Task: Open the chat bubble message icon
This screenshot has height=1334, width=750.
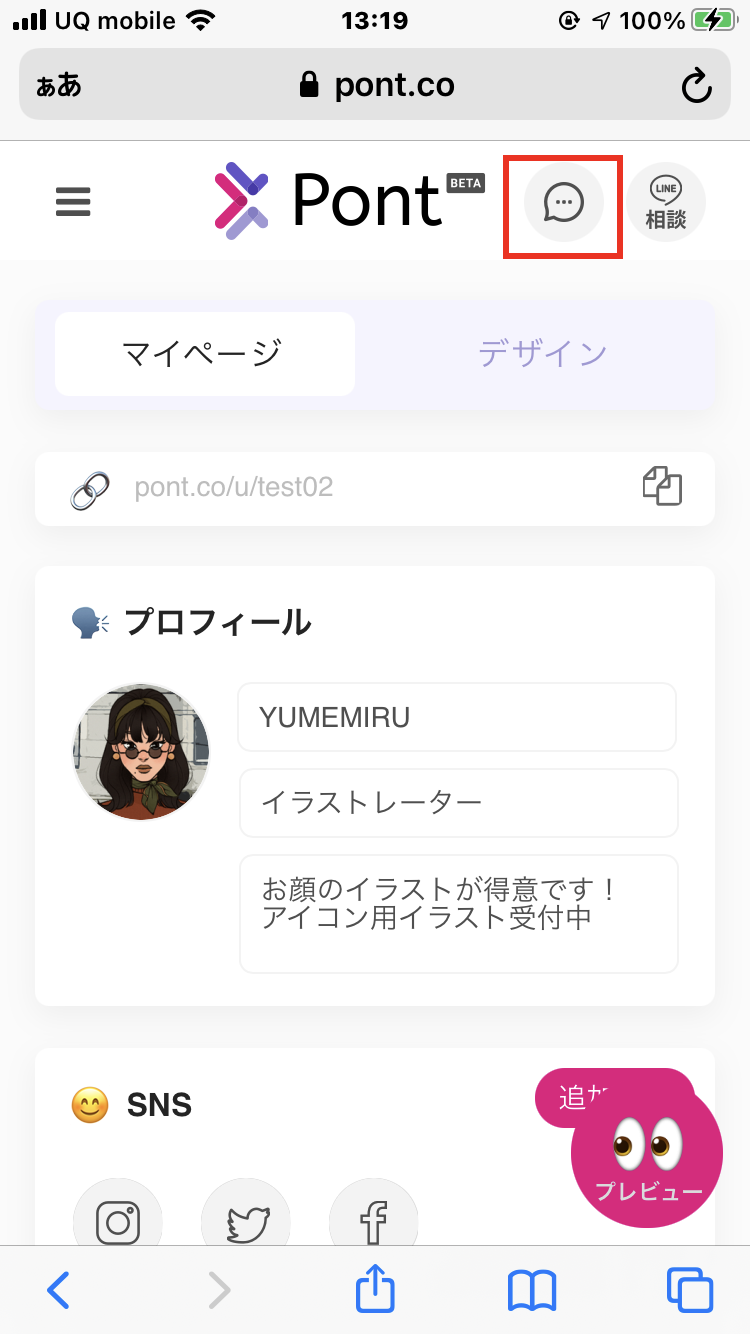Action: coord(565,203)
